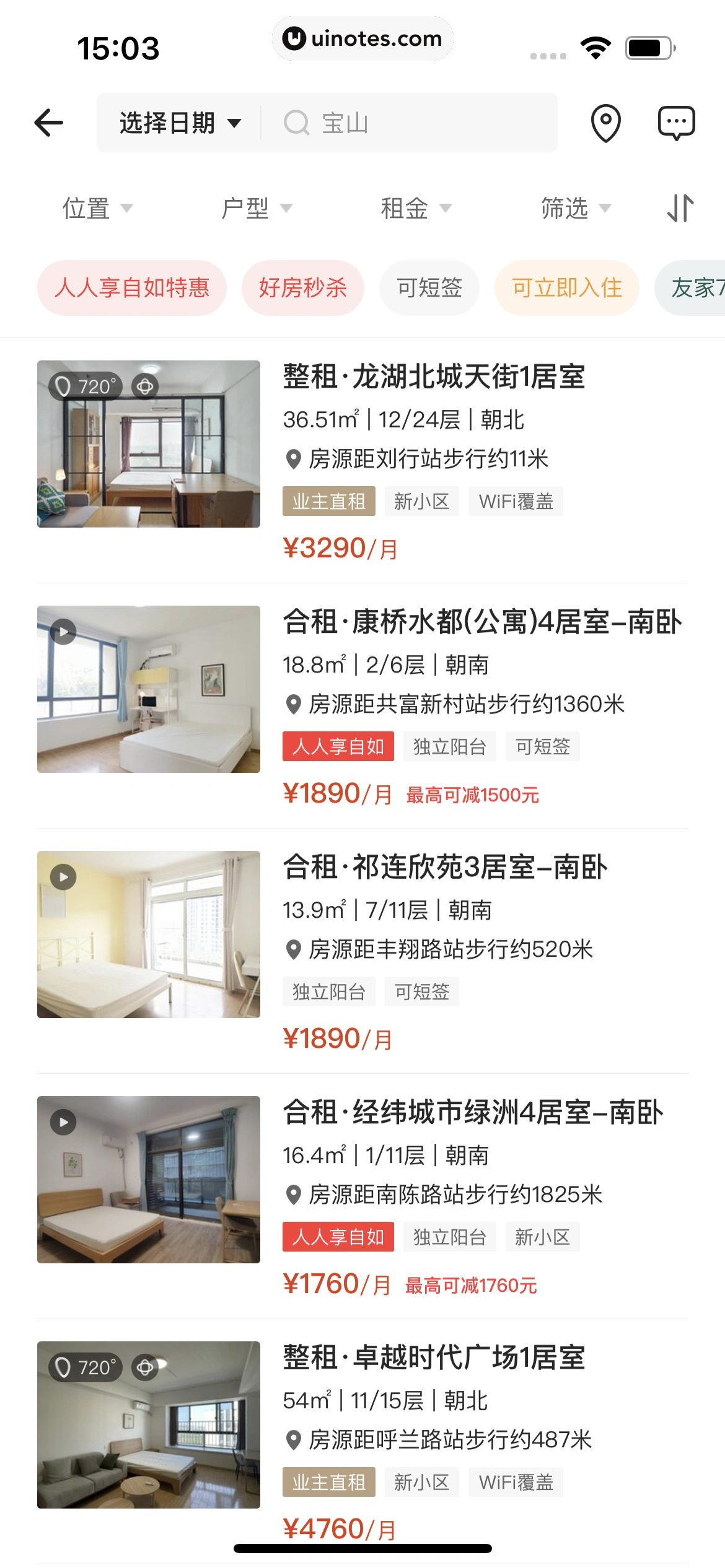725x1568 pixels.
Task: Enable the 可短签 filter chip
Action: (429, 287)
